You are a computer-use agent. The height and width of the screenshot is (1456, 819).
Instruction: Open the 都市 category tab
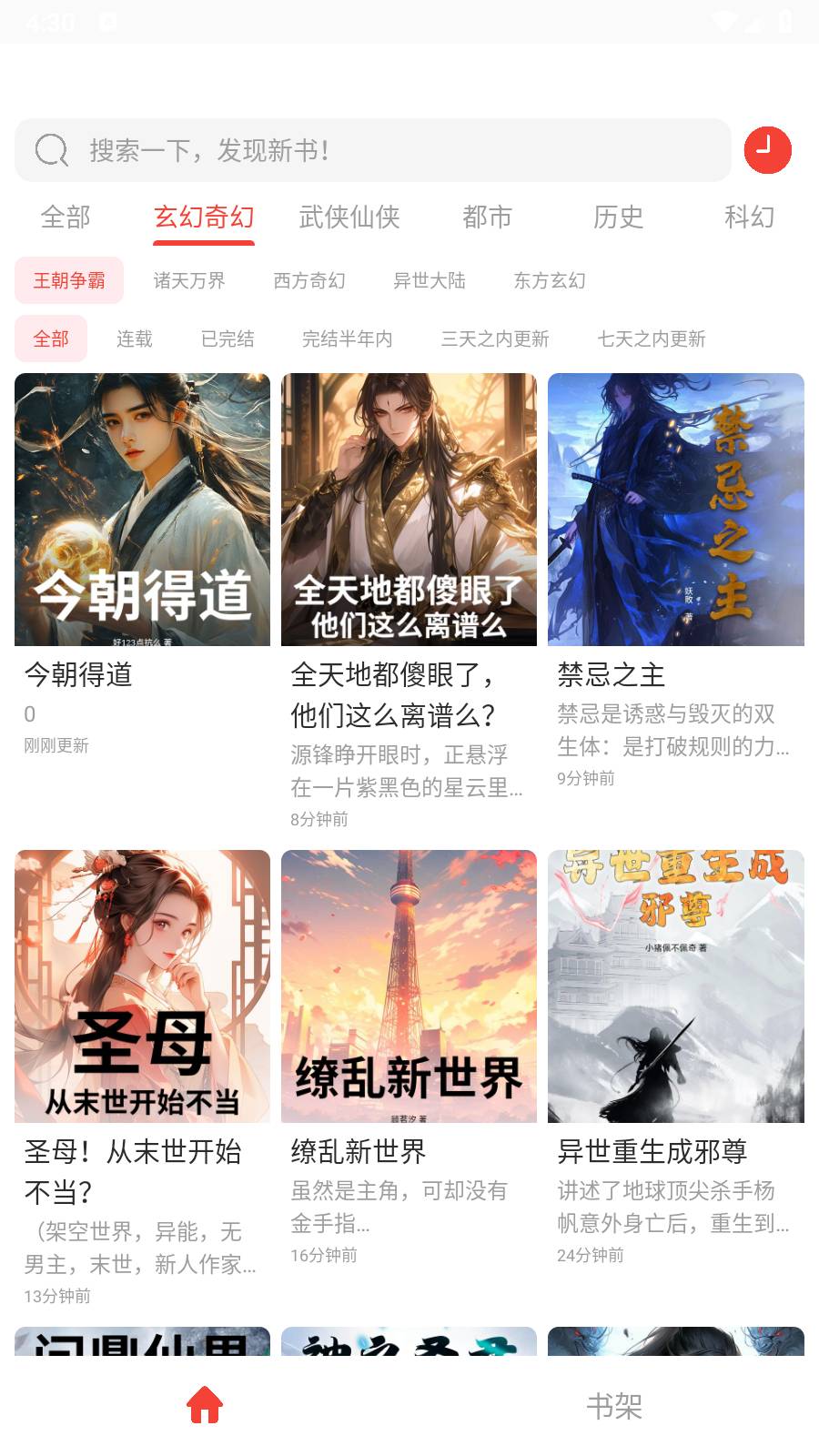pos(489,217)
